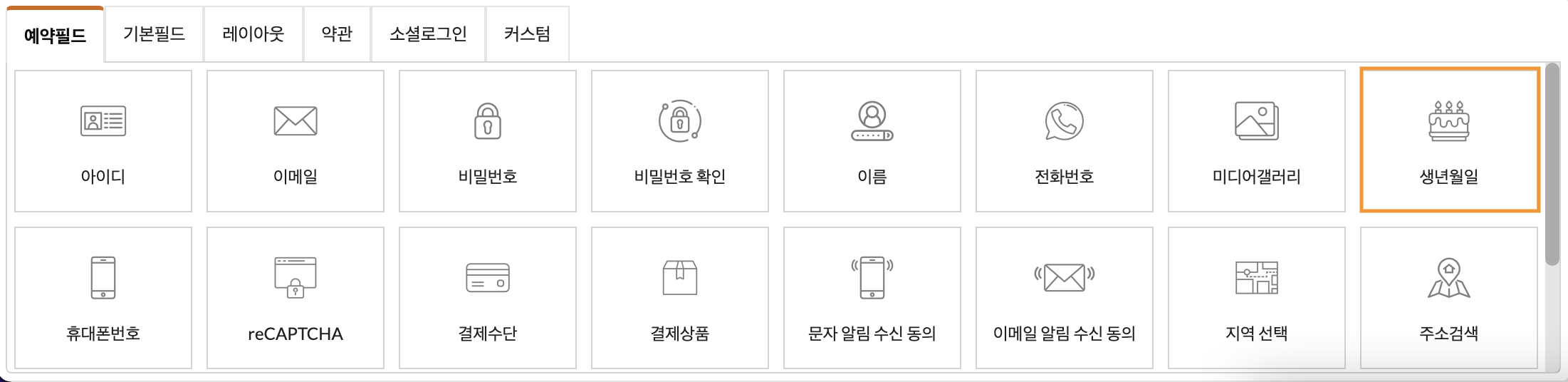1568x382 pixels.
Task: Open the 소셜로그인 tab
Action: click(427, 34)
